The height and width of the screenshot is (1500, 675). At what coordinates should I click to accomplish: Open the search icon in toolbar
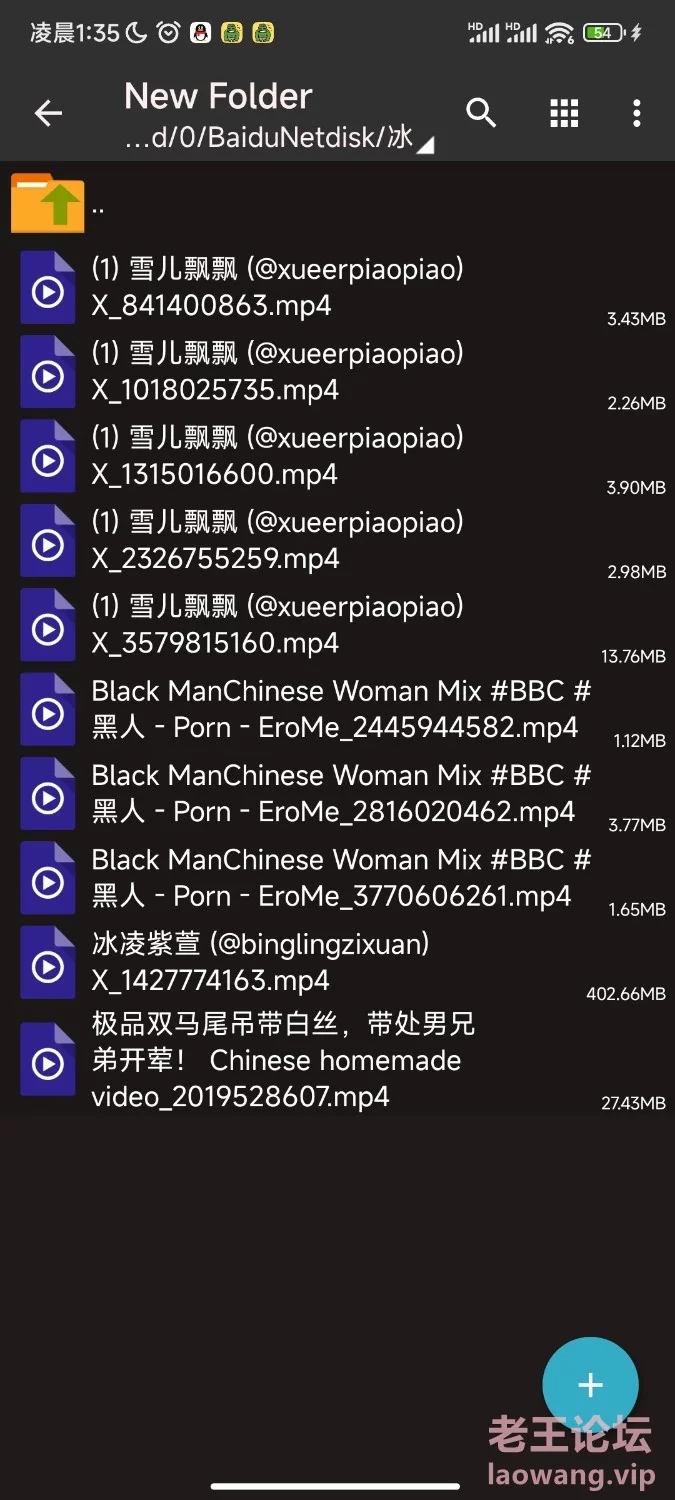481,113
